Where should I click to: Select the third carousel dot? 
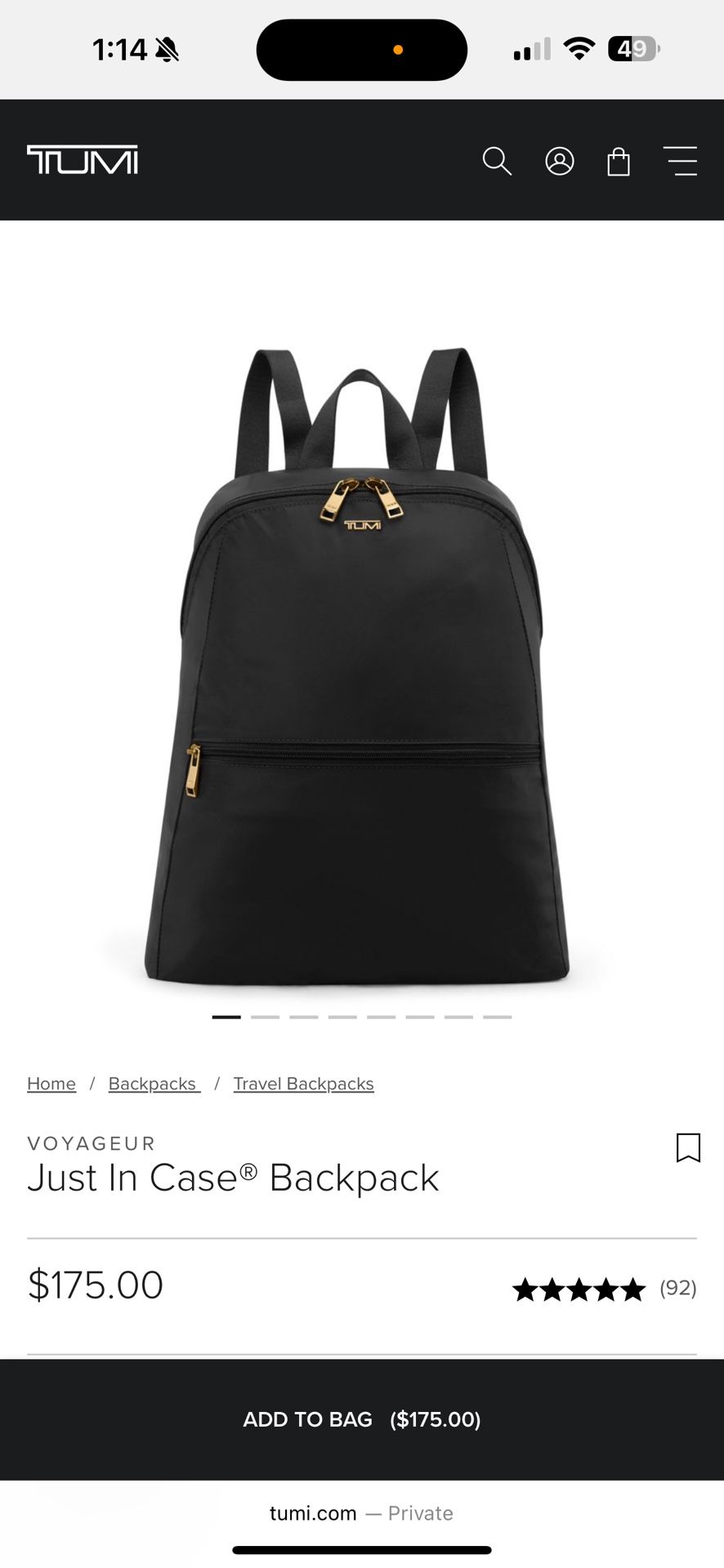click(x=305, y=1017)
